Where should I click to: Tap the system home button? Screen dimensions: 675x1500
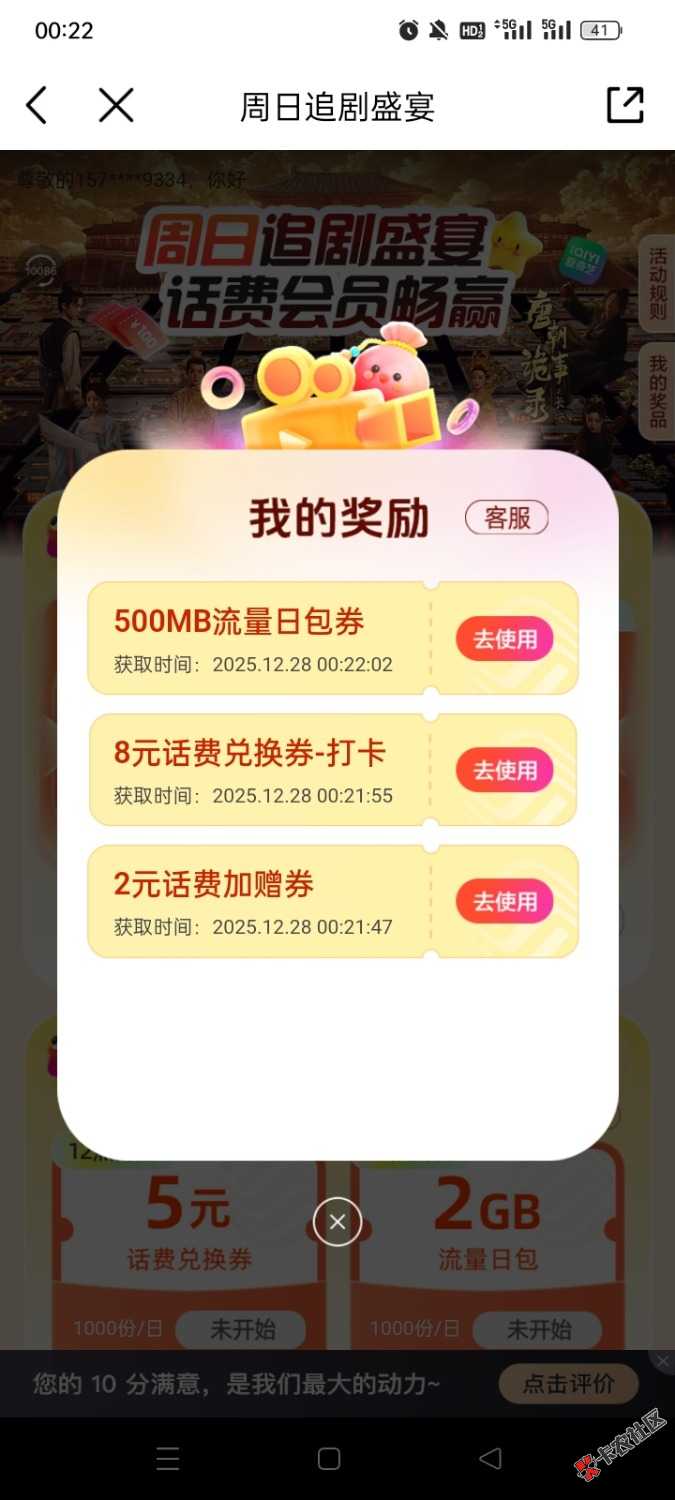point(329,1459)
